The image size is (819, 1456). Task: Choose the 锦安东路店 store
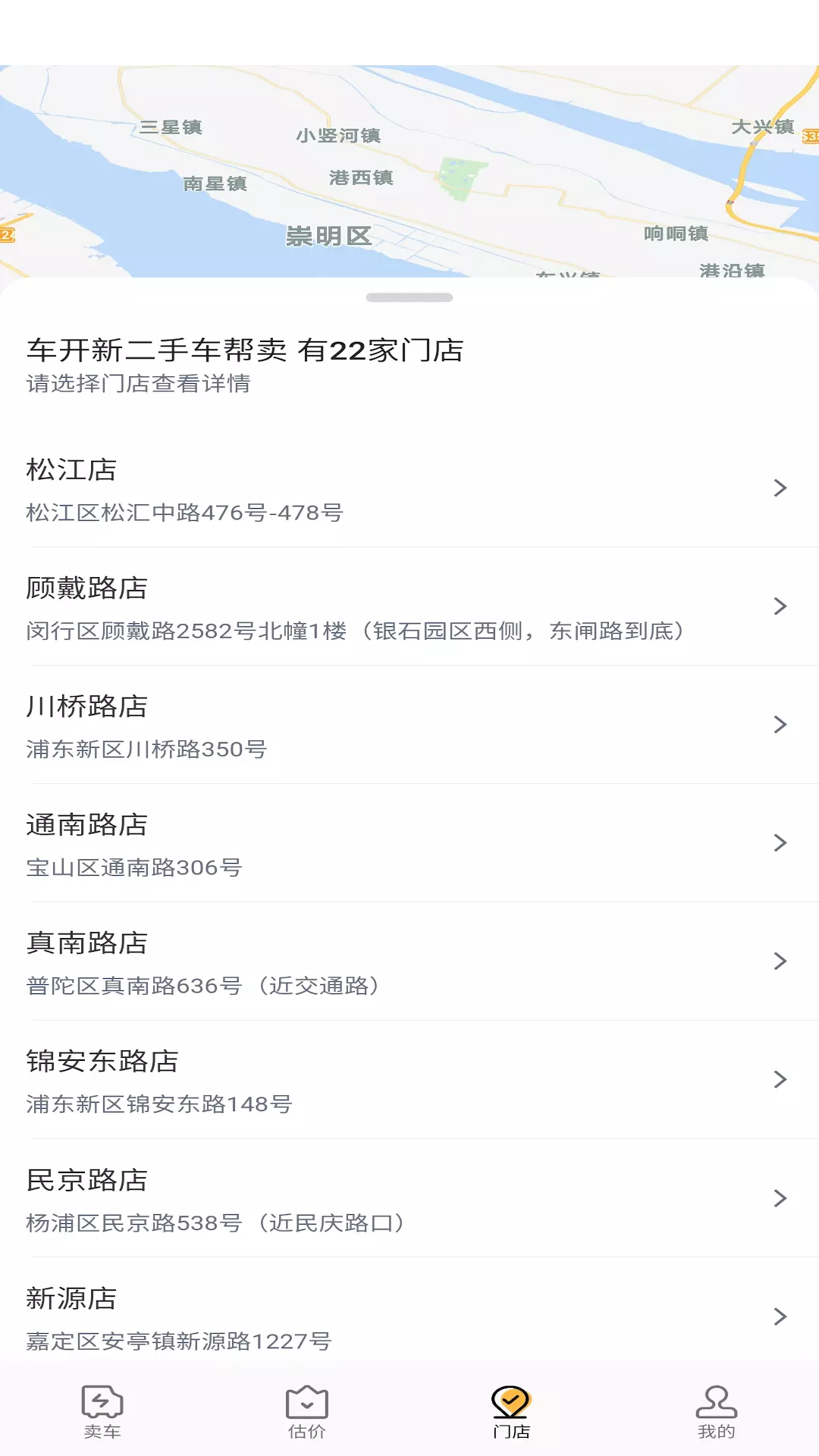click(409, 1080)
